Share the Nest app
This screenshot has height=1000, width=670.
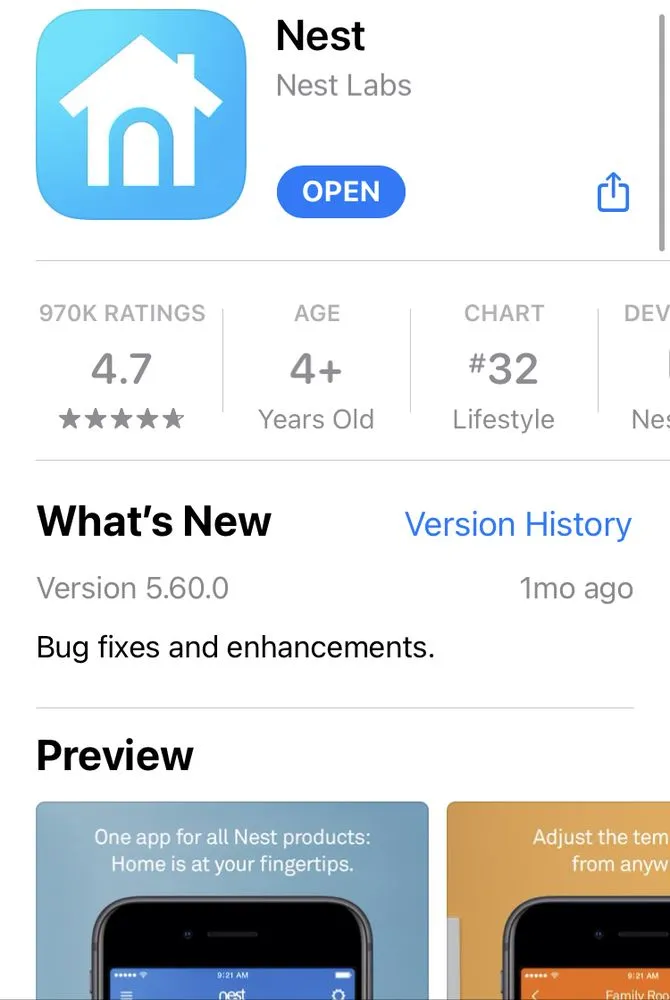click(x=613, y=192)
